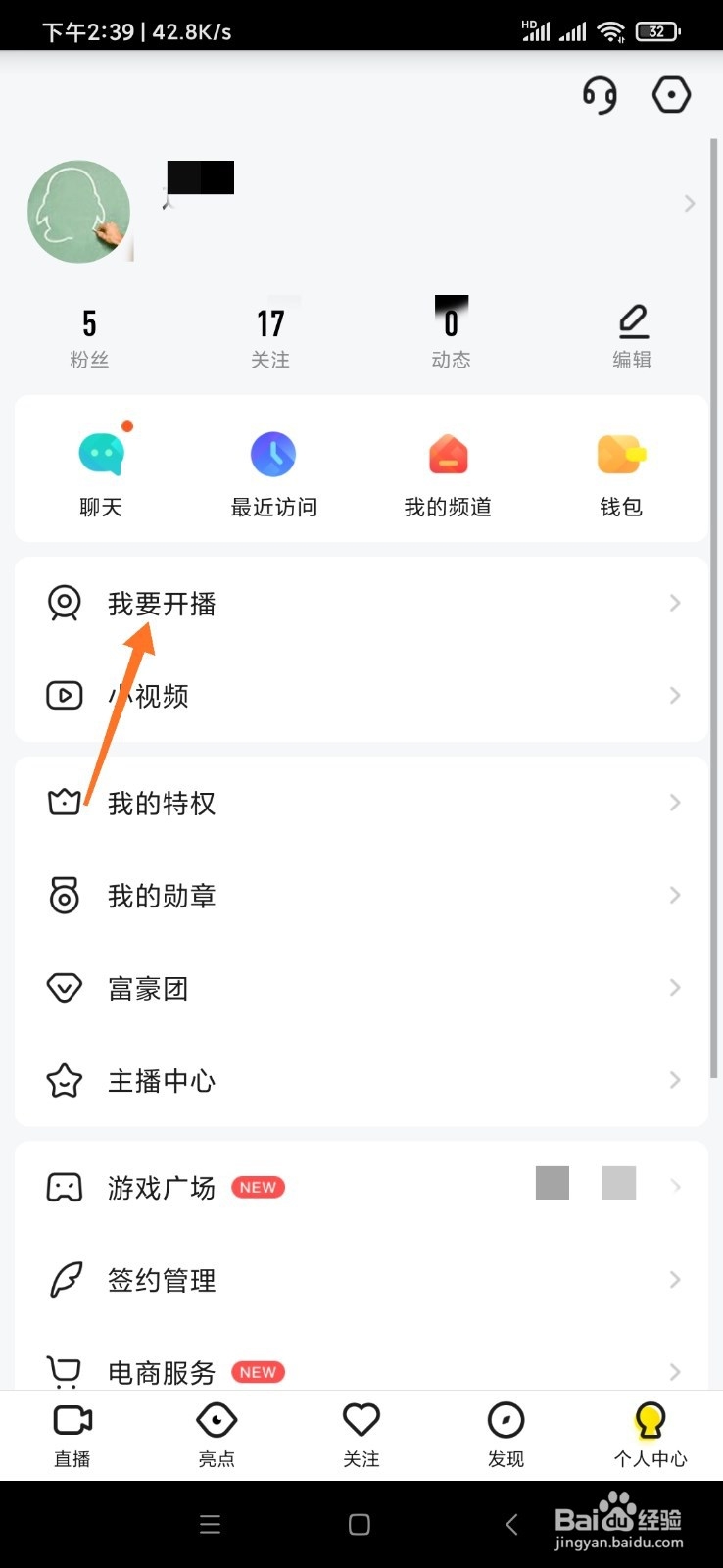723x1568 pixels.
Task: Expand the 主播中心 row chevron
Action: click(674, 1080)
